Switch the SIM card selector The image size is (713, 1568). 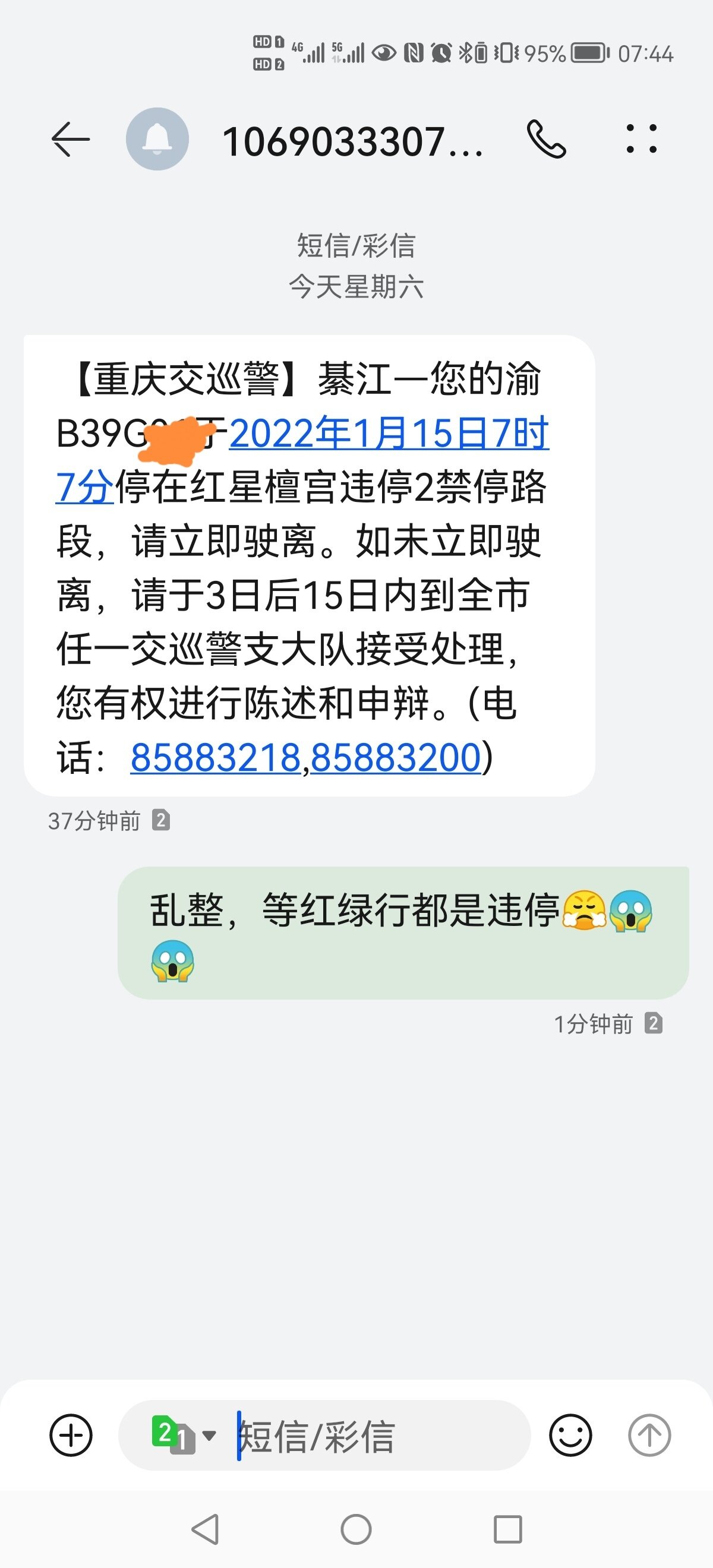point(182,1436)
